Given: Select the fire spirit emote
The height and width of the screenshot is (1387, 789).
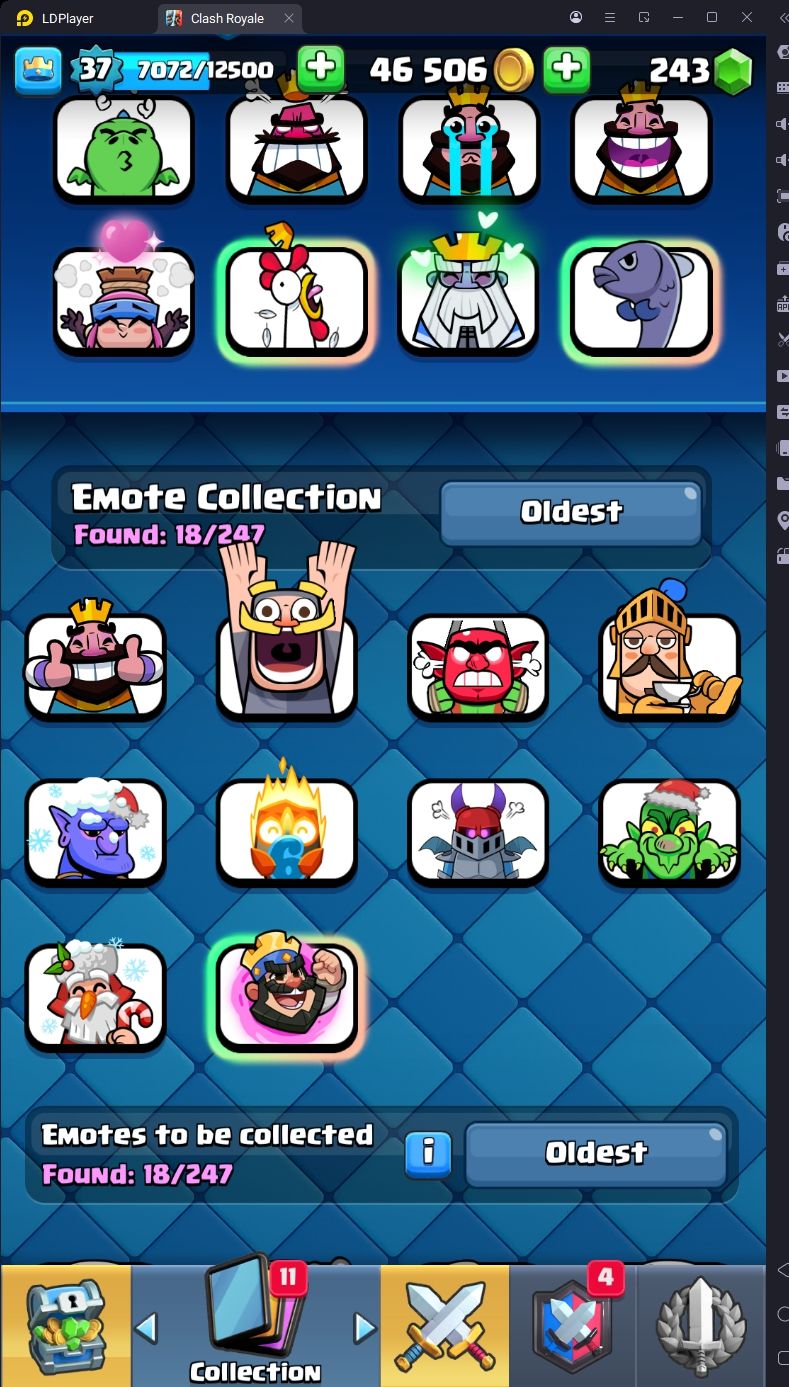Looking at the screenshot, I should tap(287, 830).
